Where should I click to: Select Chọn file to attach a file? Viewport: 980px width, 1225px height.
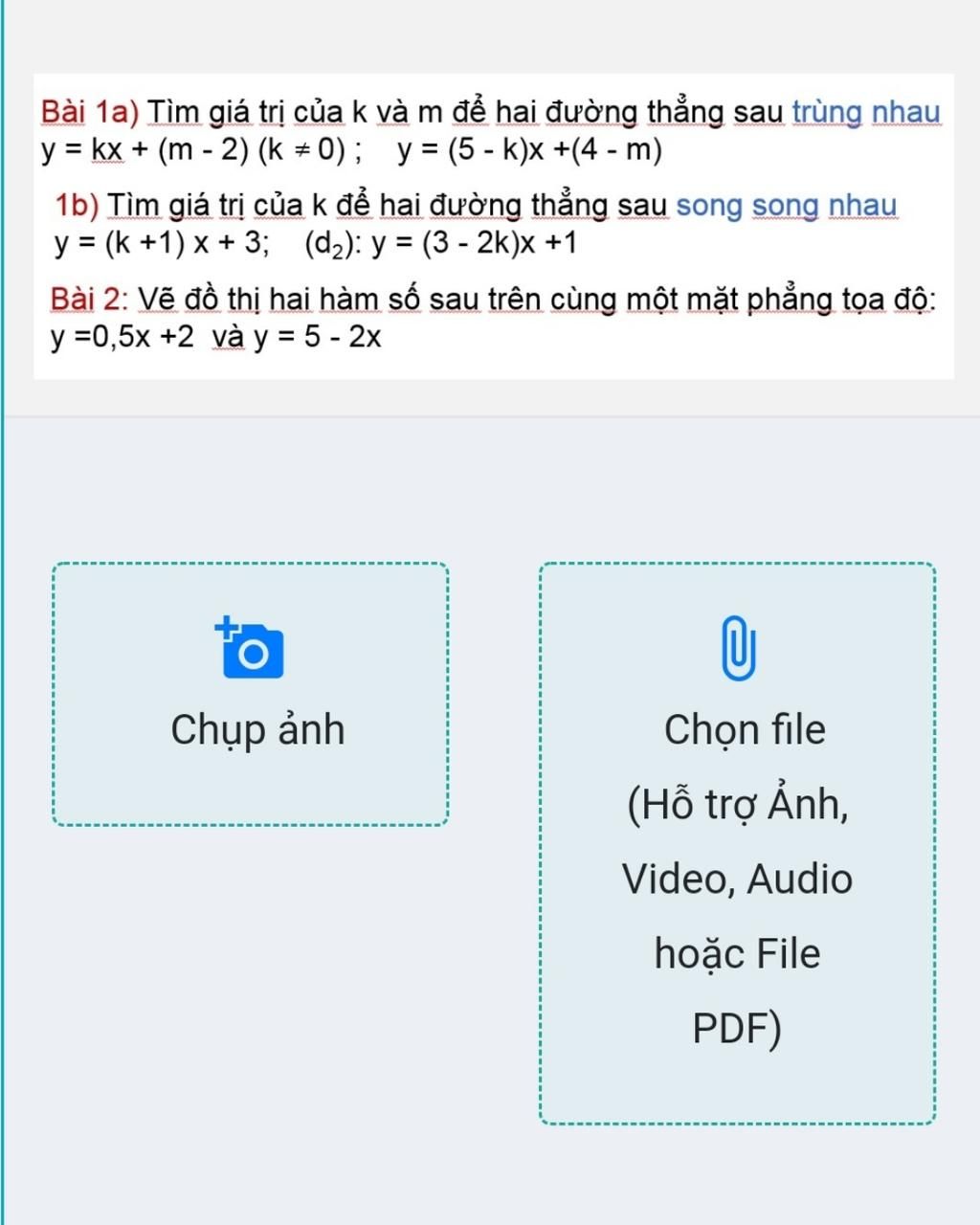click(737, 842)
